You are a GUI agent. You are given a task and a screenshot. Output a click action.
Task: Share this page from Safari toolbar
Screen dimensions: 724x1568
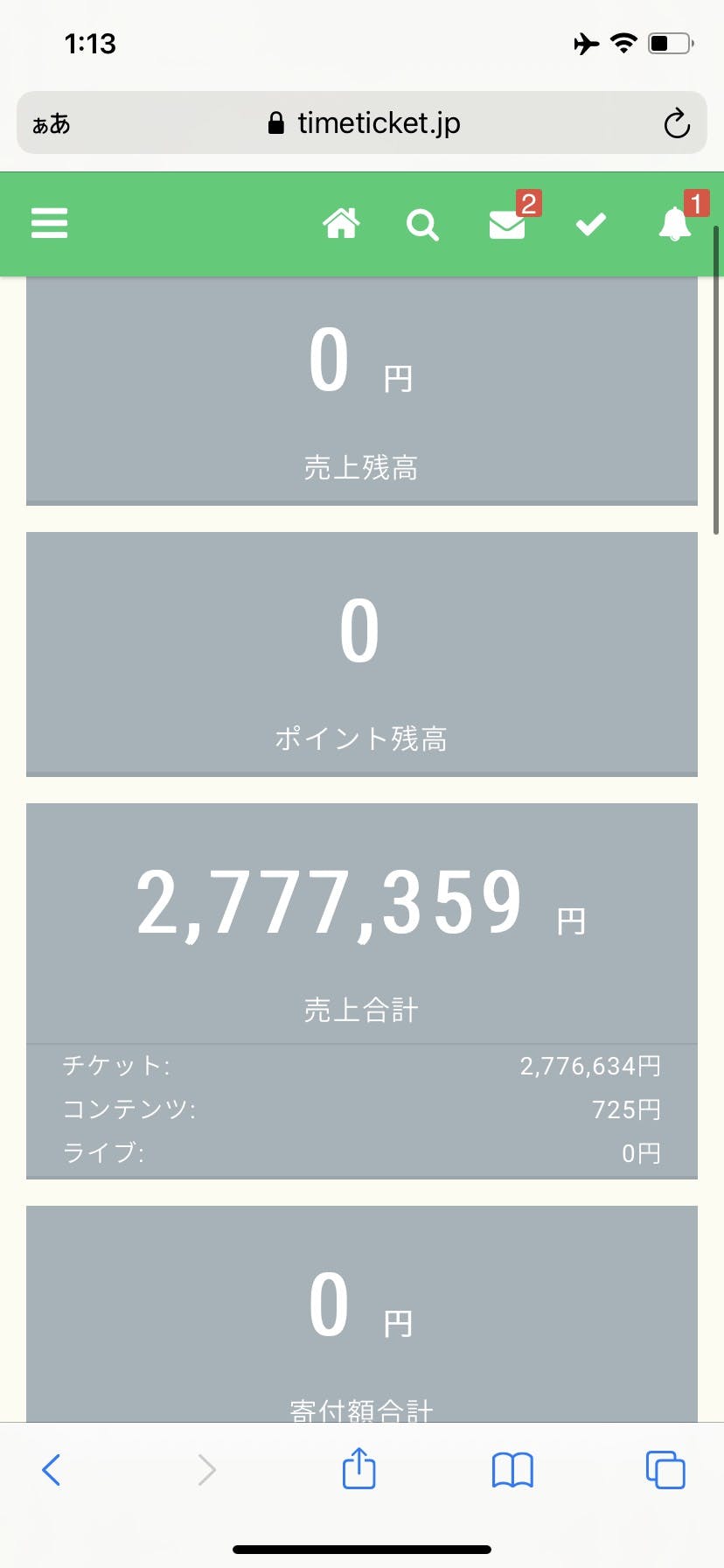[359, 1467]
